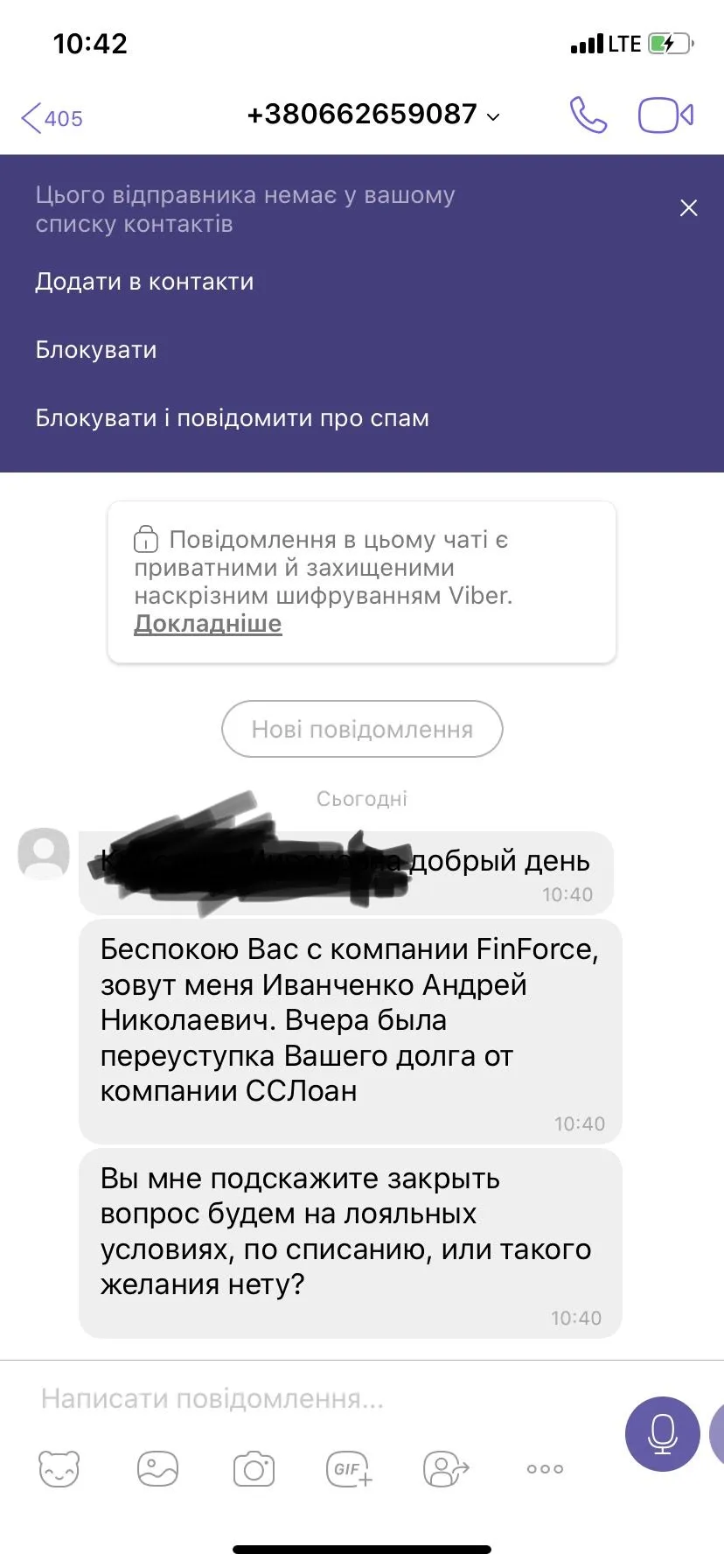Start a voice call

tap(588, 115)
